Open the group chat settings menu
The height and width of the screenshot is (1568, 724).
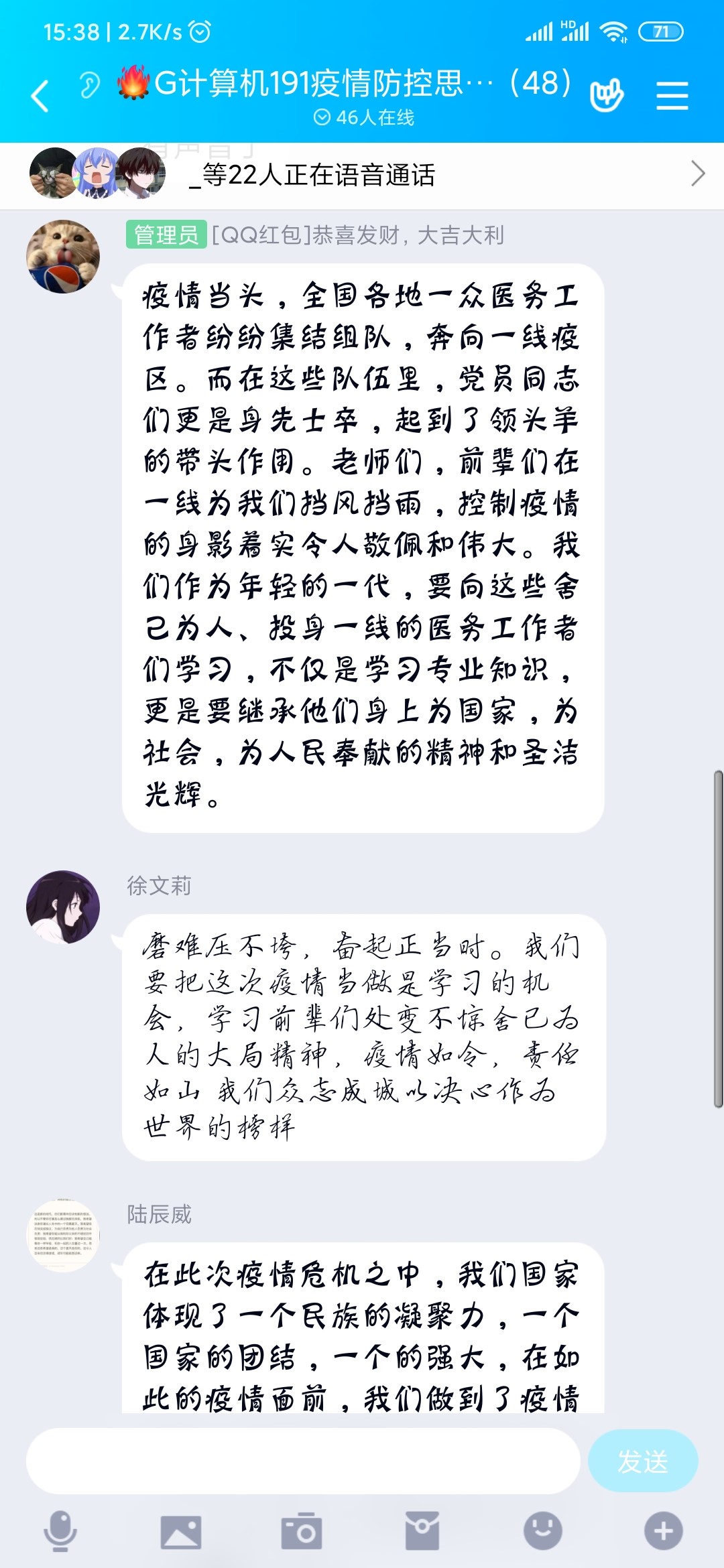(672, 95)
